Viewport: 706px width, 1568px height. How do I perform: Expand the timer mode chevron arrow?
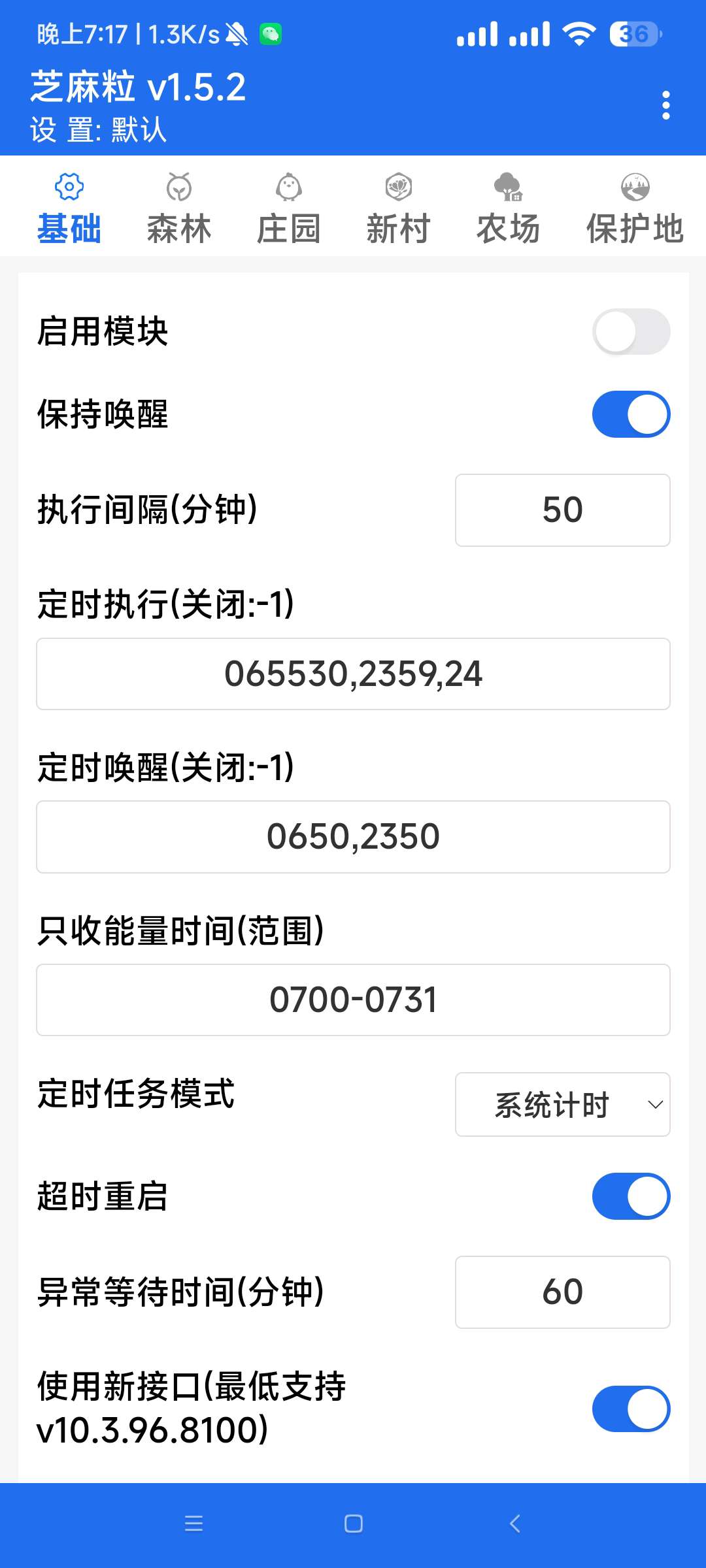[656, 1105]
